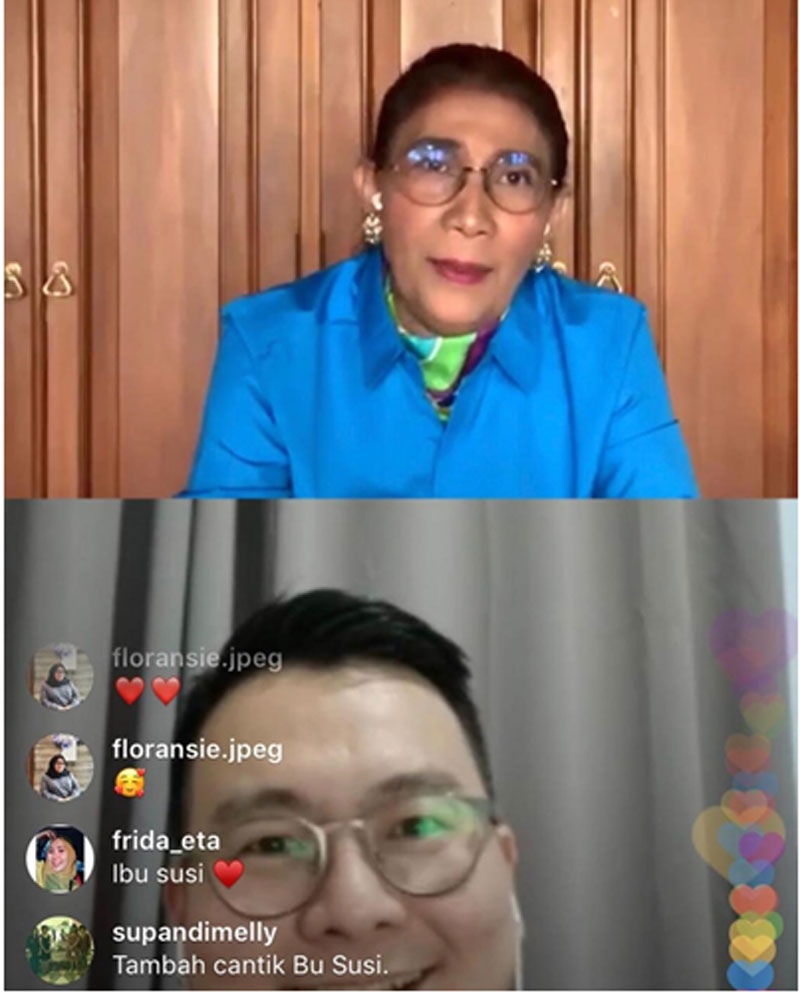Screen dimensions: 800x997
Task: Open supandimelly's profile from the comment
Action: point(60,948)
